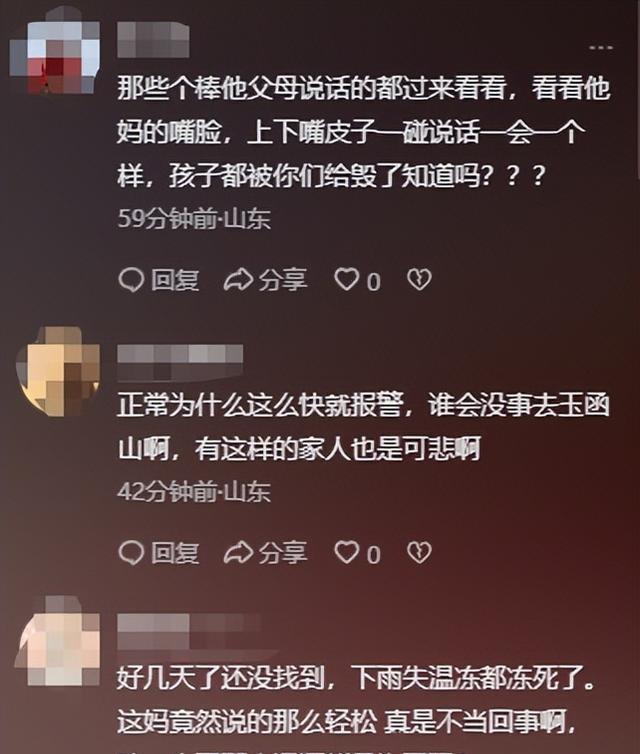
Task: Open the overflow menu on the first comment
Action: click(x=601, y=48)
